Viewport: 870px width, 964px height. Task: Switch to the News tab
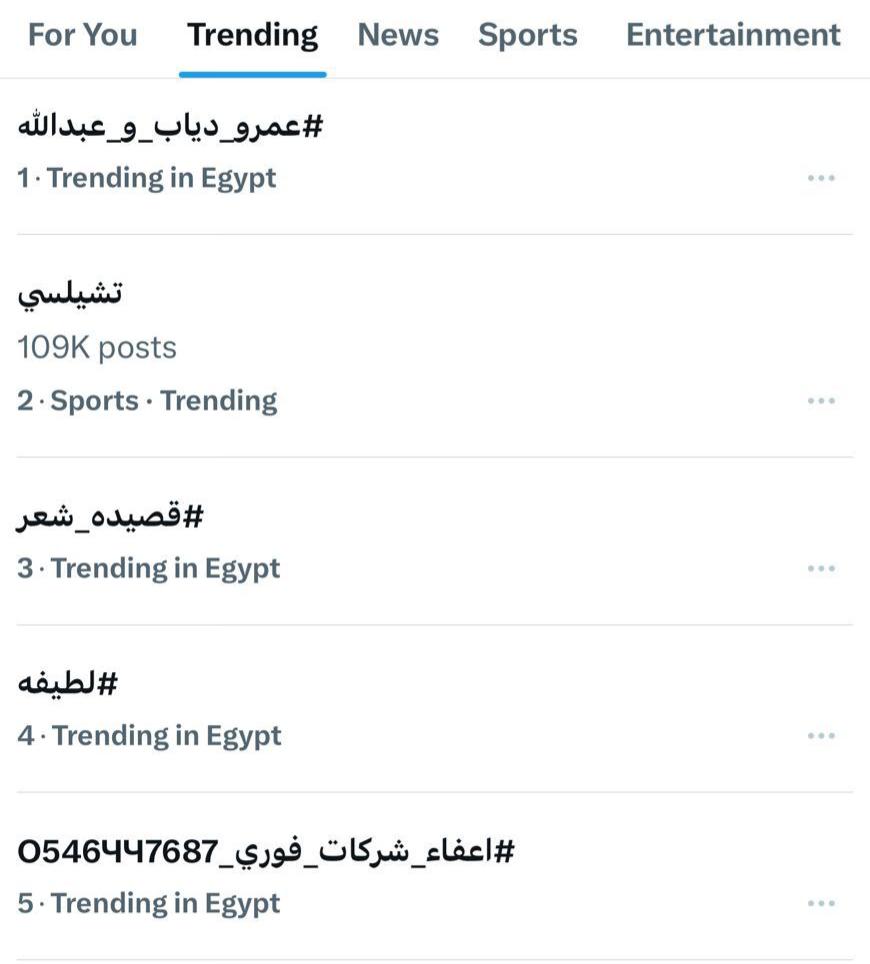point(398,35)
